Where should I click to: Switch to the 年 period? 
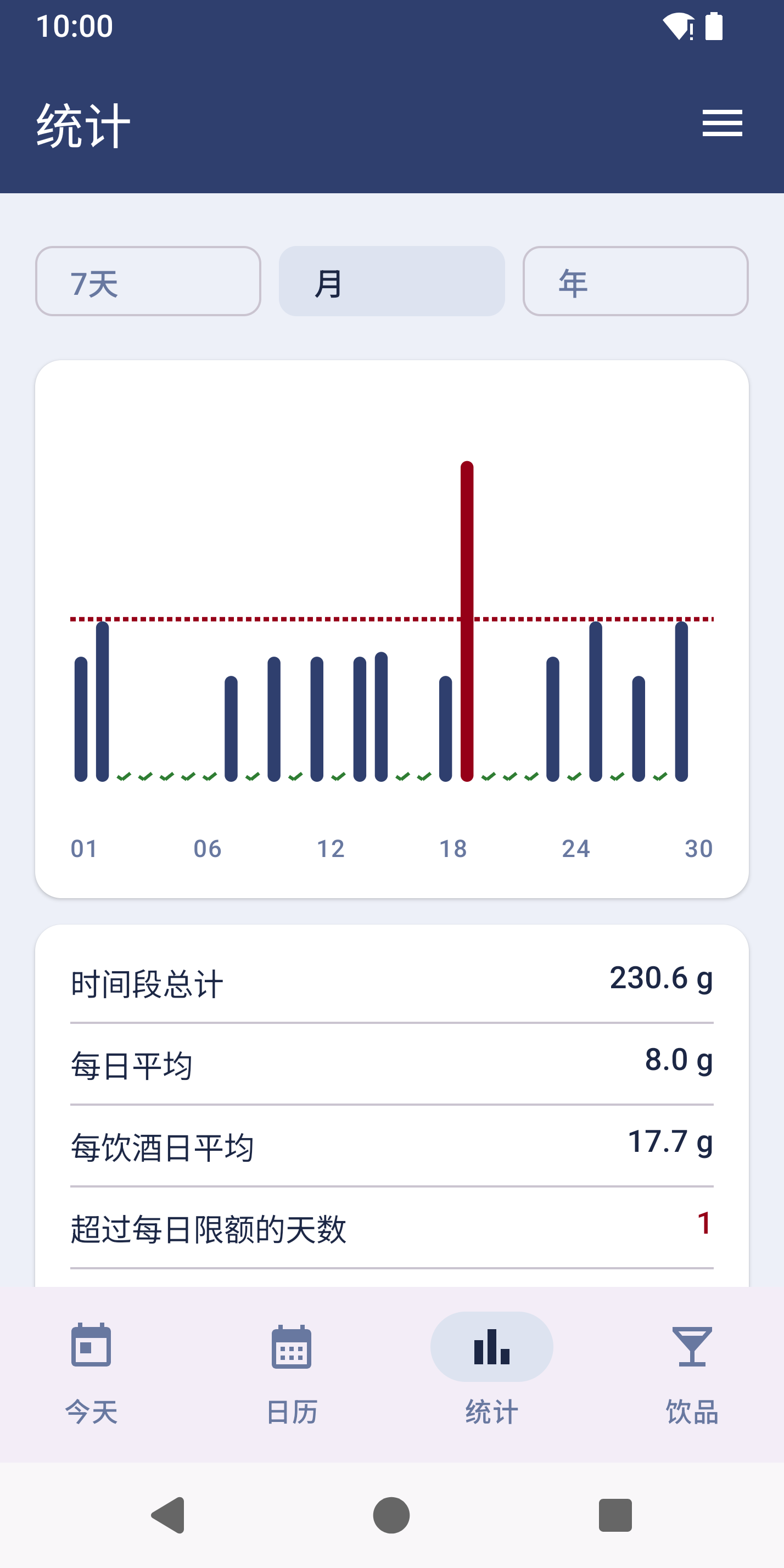(x=635, y=281)
